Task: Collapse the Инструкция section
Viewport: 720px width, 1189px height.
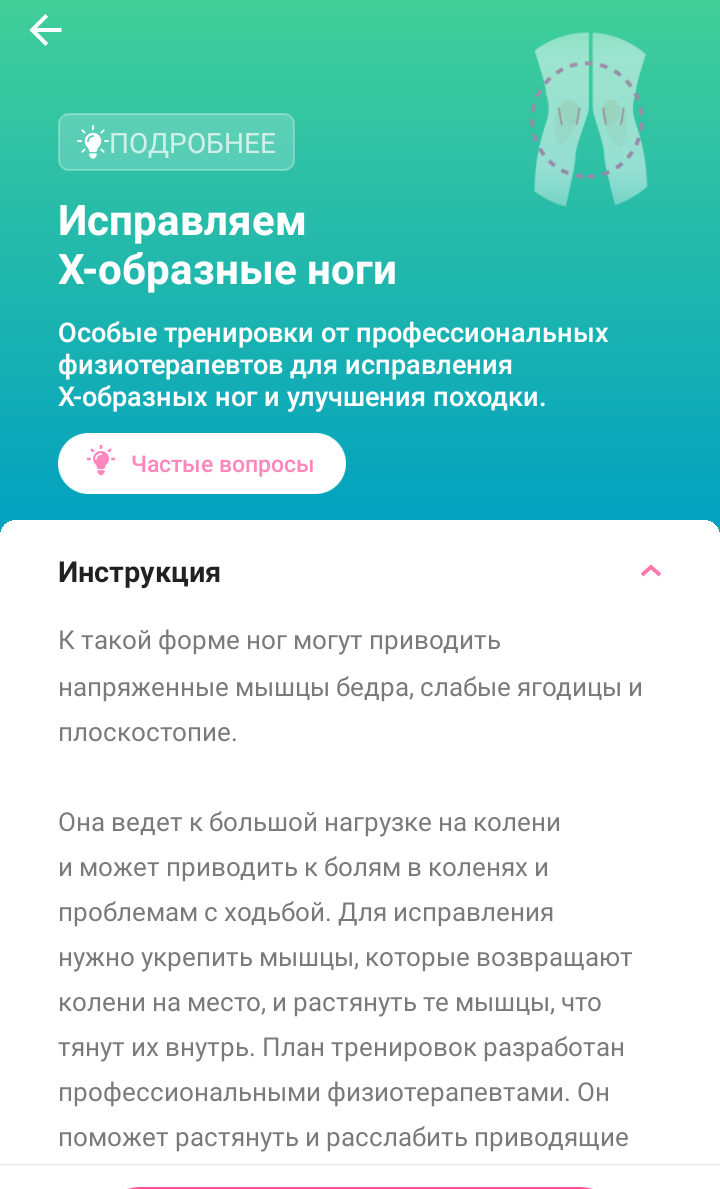Action: click(x=650, y=571)
